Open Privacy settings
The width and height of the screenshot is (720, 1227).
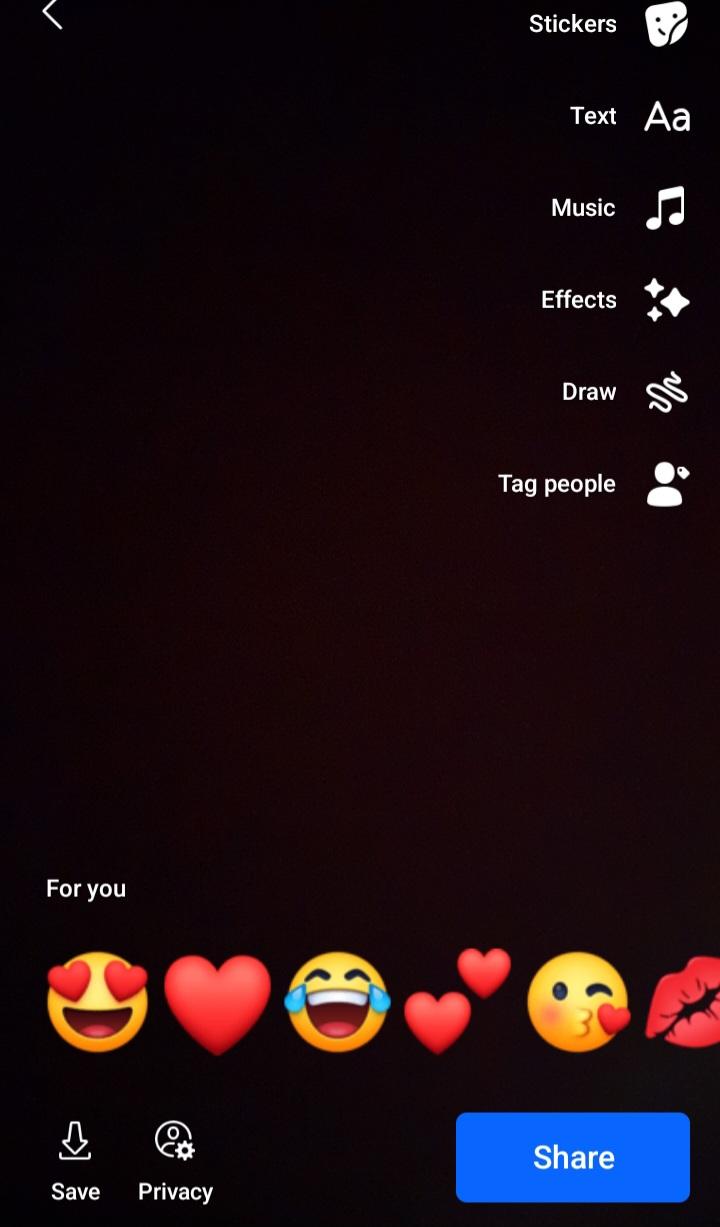tap(174, 1158)
